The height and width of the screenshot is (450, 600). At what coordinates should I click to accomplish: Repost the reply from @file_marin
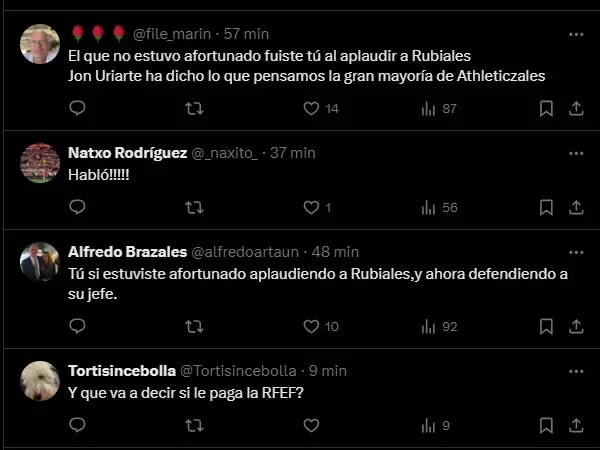pyautogui.click(x=195, y=108)
